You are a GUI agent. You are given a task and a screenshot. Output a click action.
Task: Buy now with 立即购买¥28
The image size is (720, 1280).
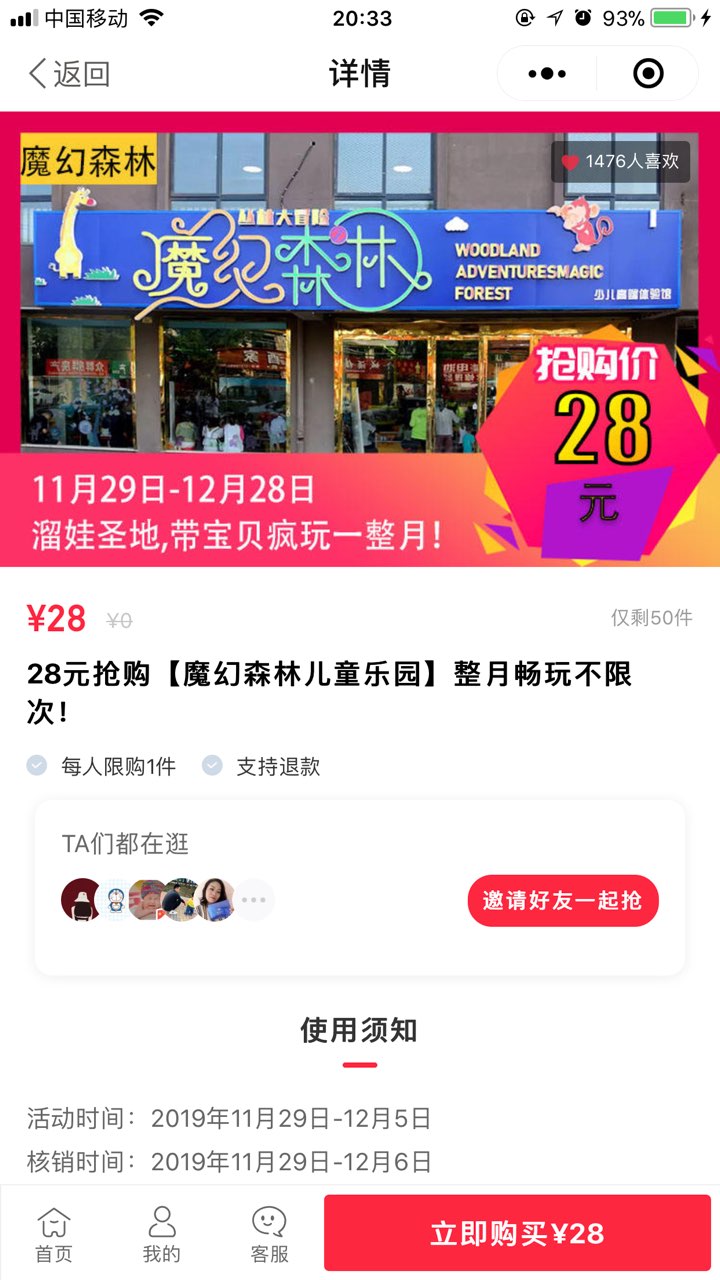(517, 1232)
